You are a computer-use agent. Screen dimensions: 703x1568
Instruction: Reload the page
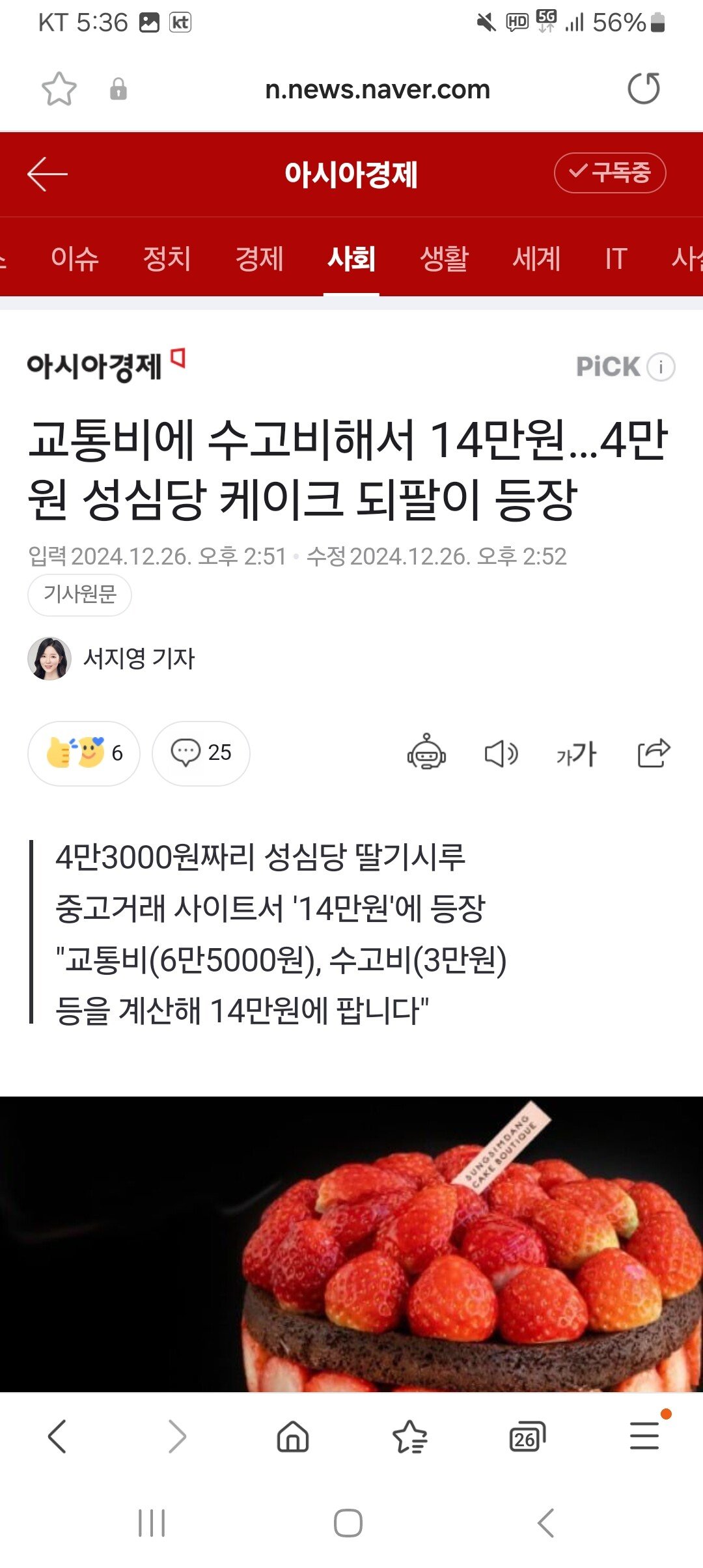643,89
